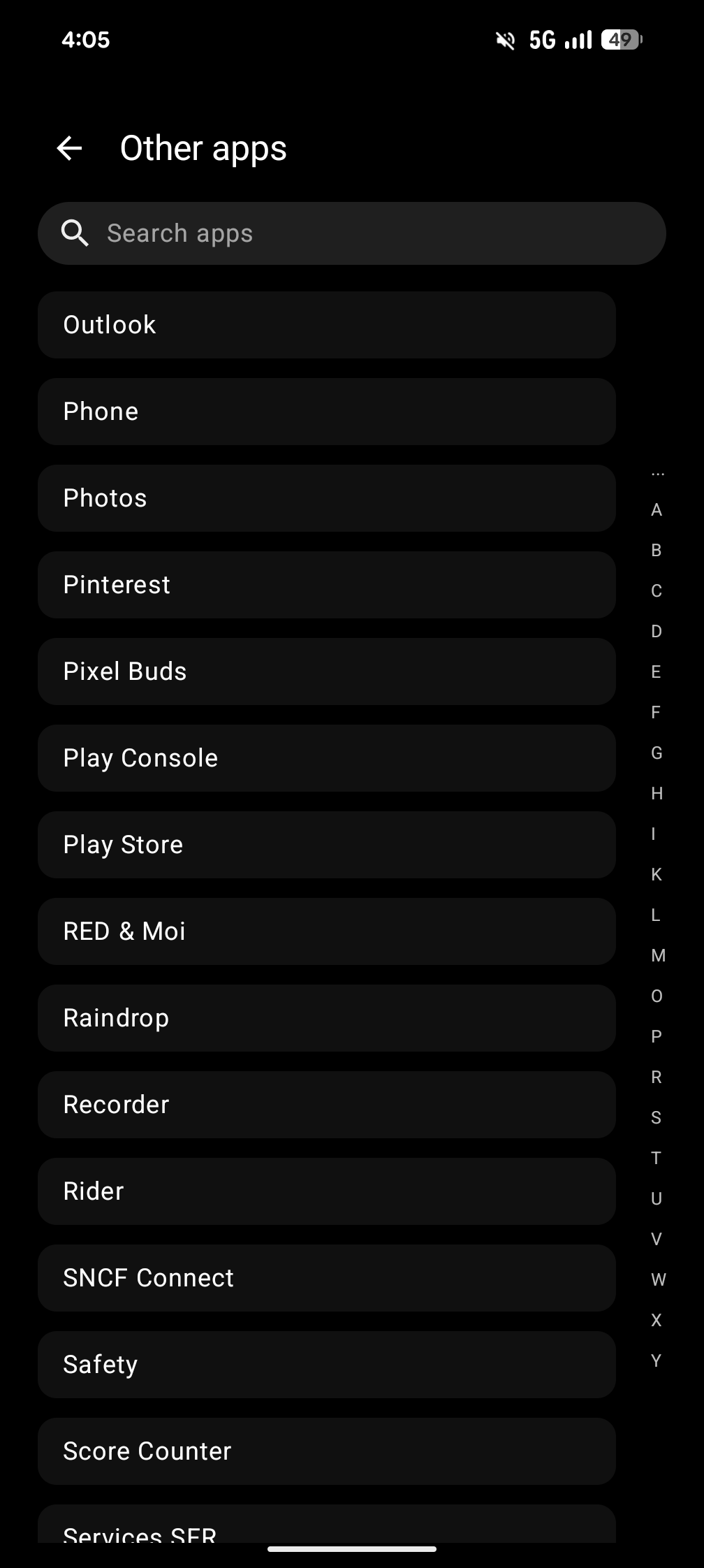Jump to letter A in alphabet index

point(655,510)
